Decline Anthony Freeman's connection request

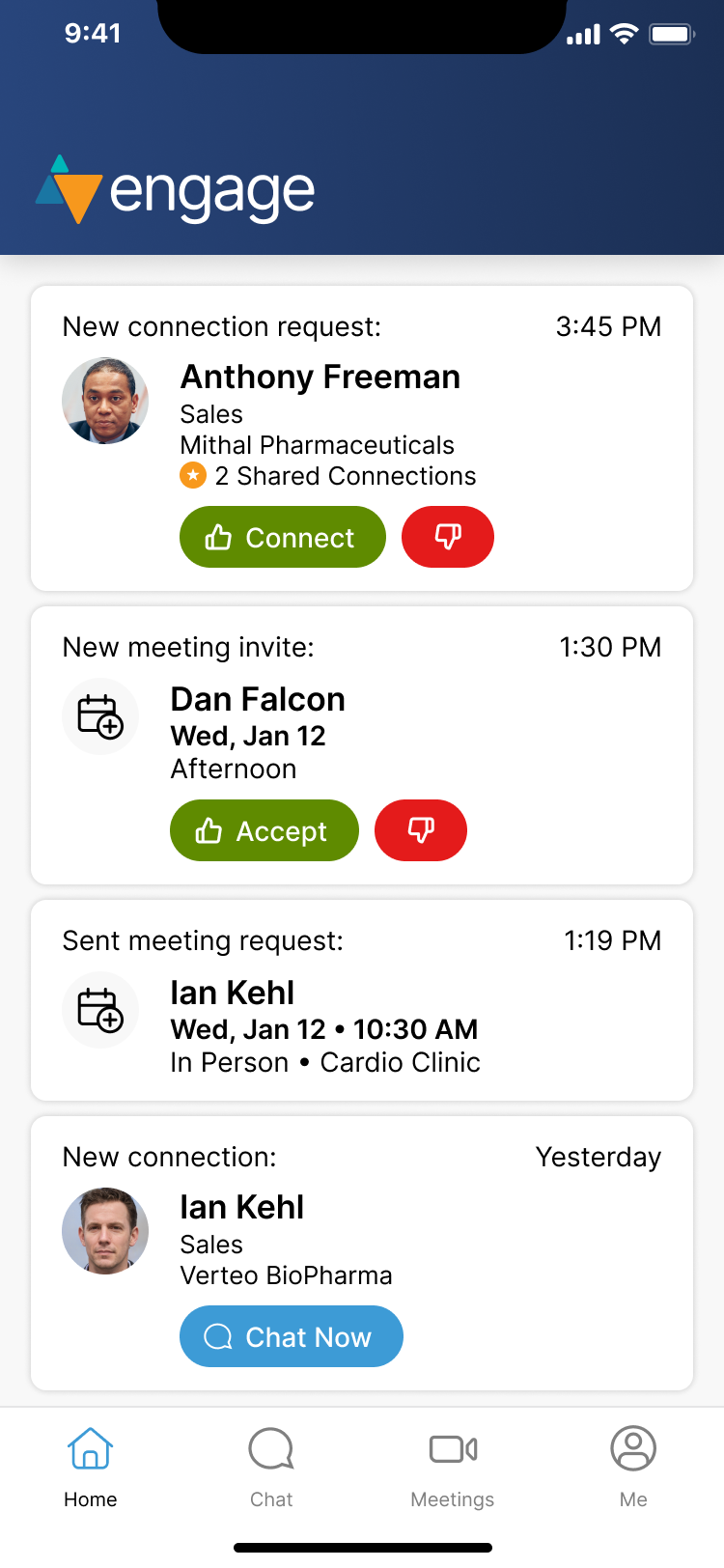point(447,537)
